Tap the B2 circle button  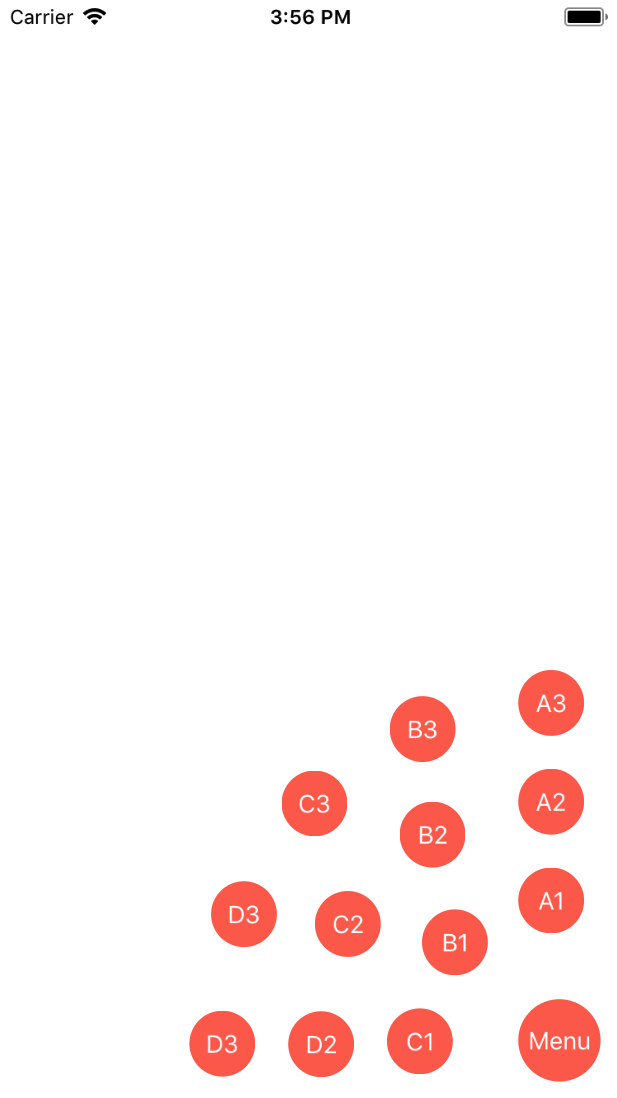point(432,834)
